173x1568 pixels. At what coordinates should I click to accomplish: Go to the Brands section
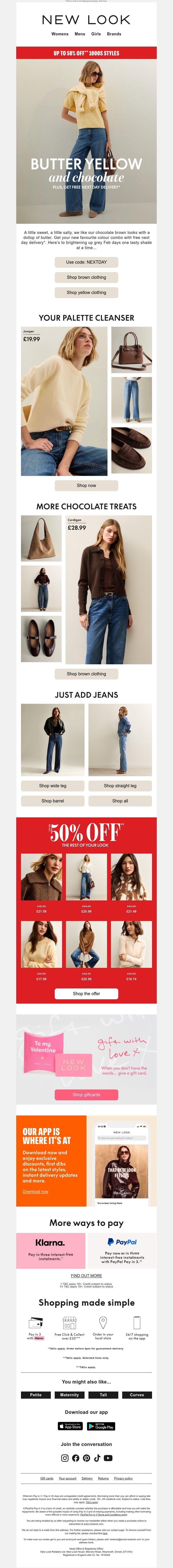(x=114, y=34)
